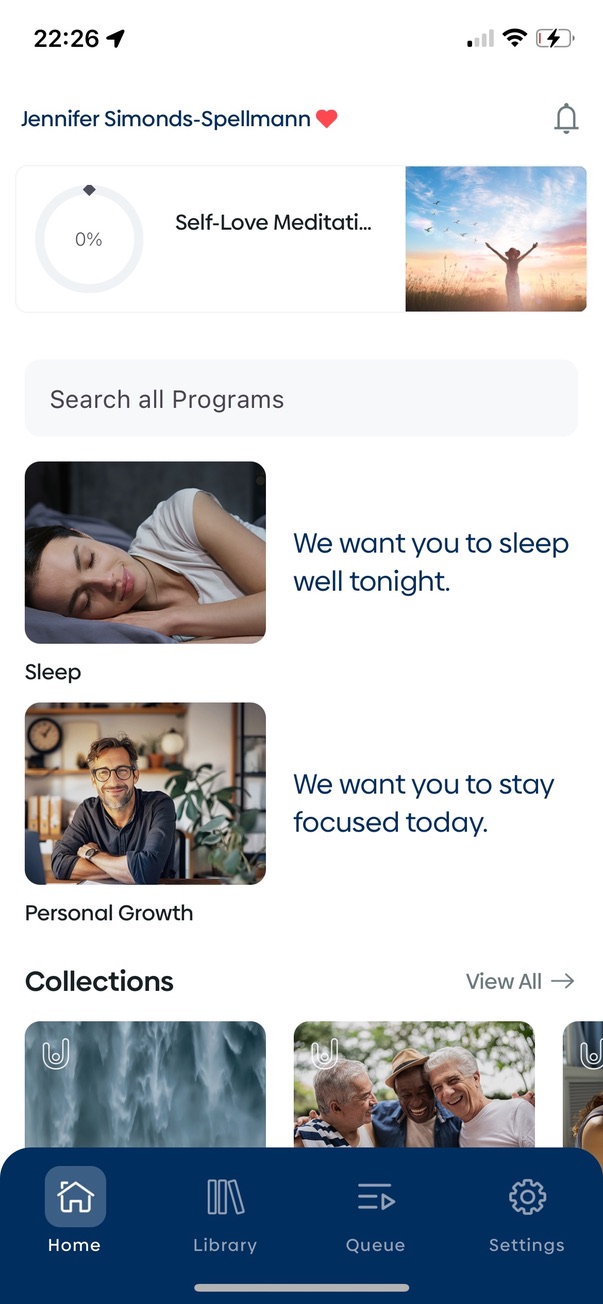Open the Settings tab
Image resolution: width=603 pixels, height=1304 pixels.
[526, 1213]
